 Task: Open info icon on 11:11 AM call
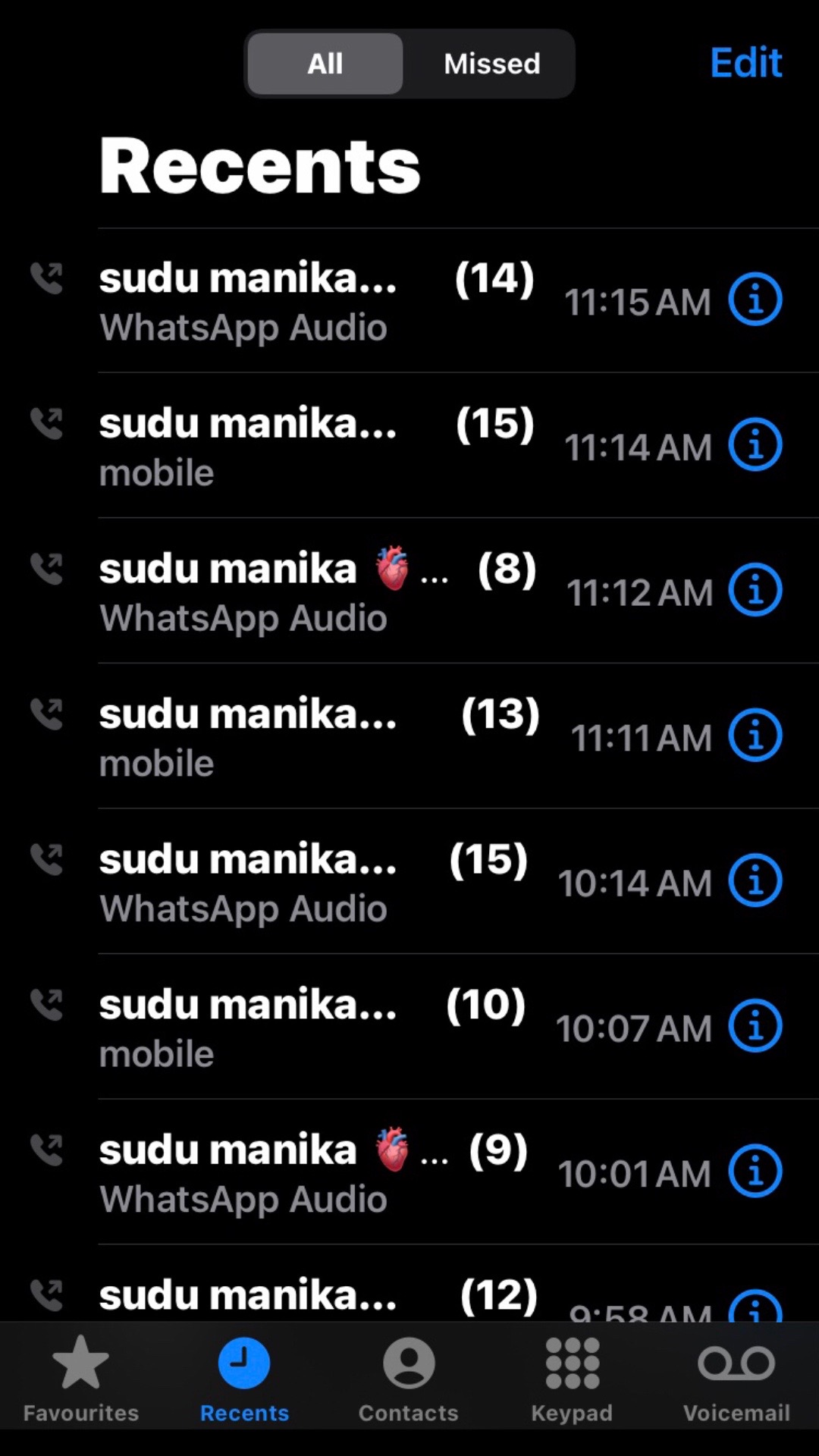755,736
